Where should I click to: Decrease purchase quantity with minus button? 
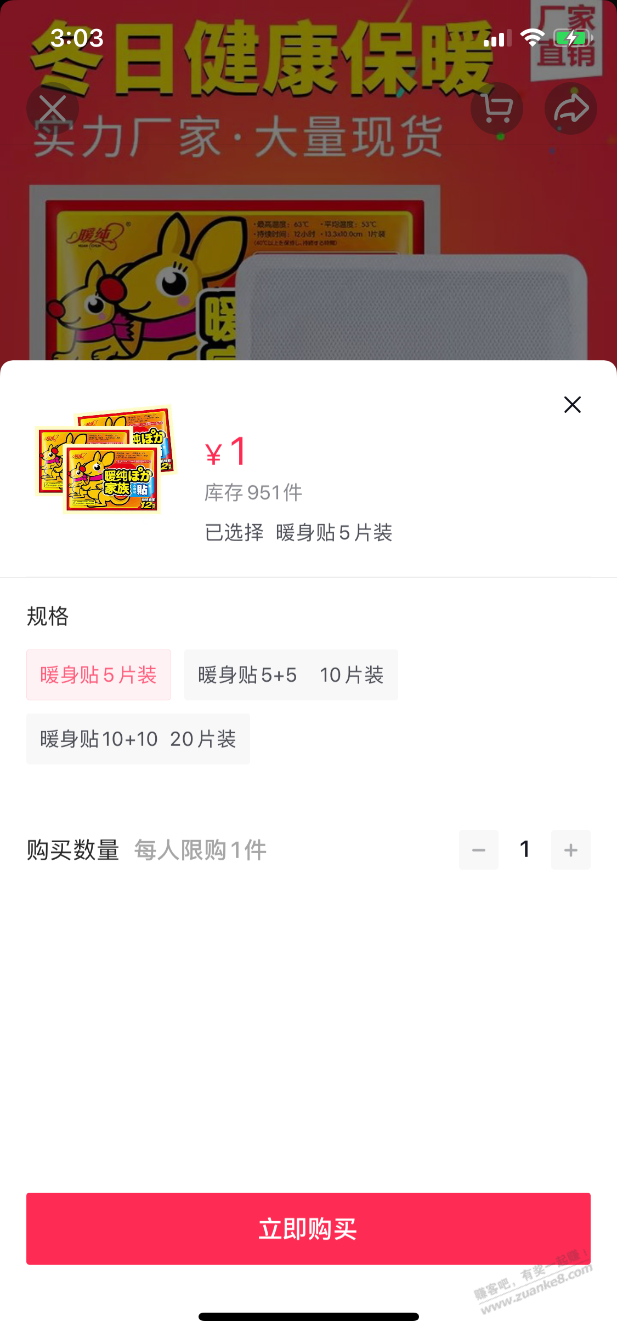point(478,850)
